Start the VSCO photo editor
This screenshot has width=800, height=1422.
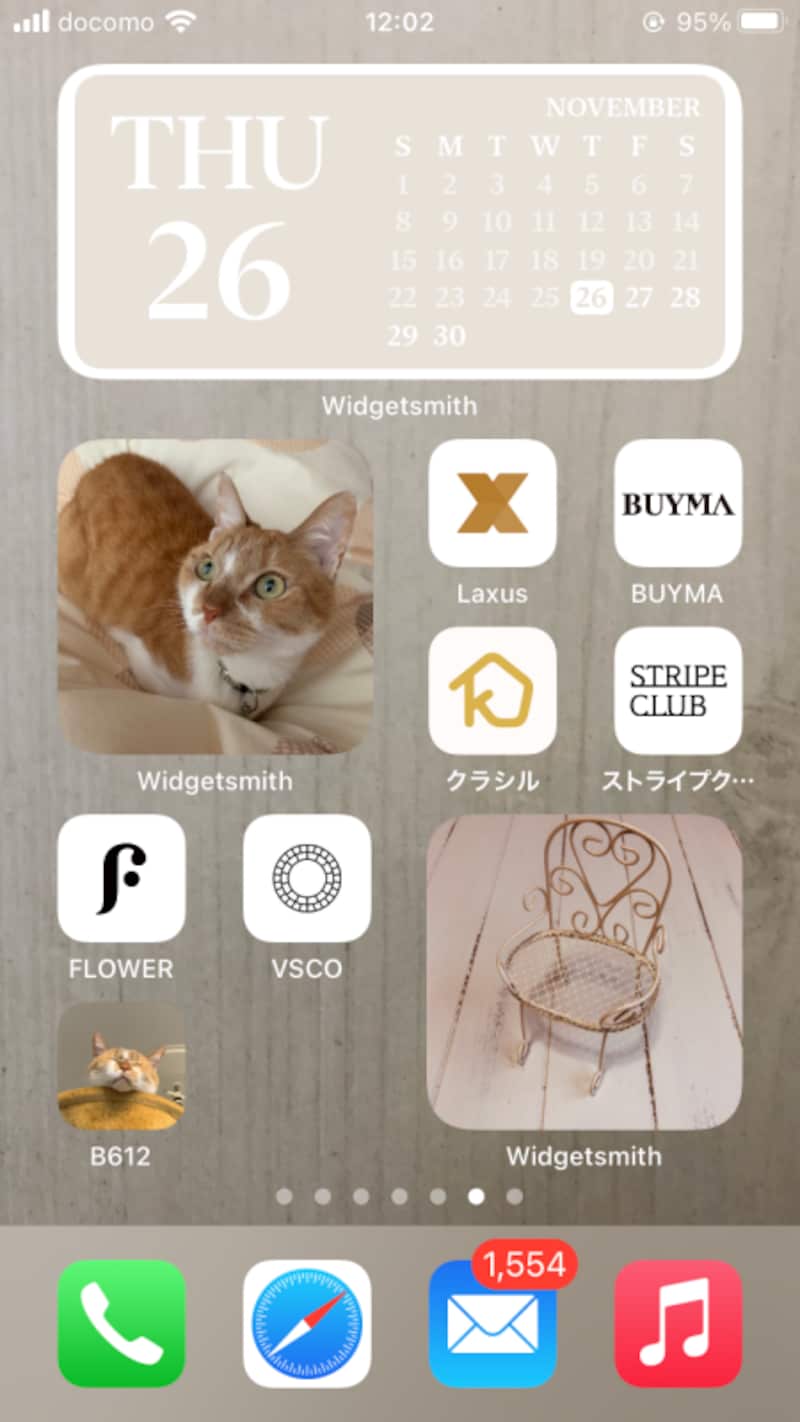[305, 878]
